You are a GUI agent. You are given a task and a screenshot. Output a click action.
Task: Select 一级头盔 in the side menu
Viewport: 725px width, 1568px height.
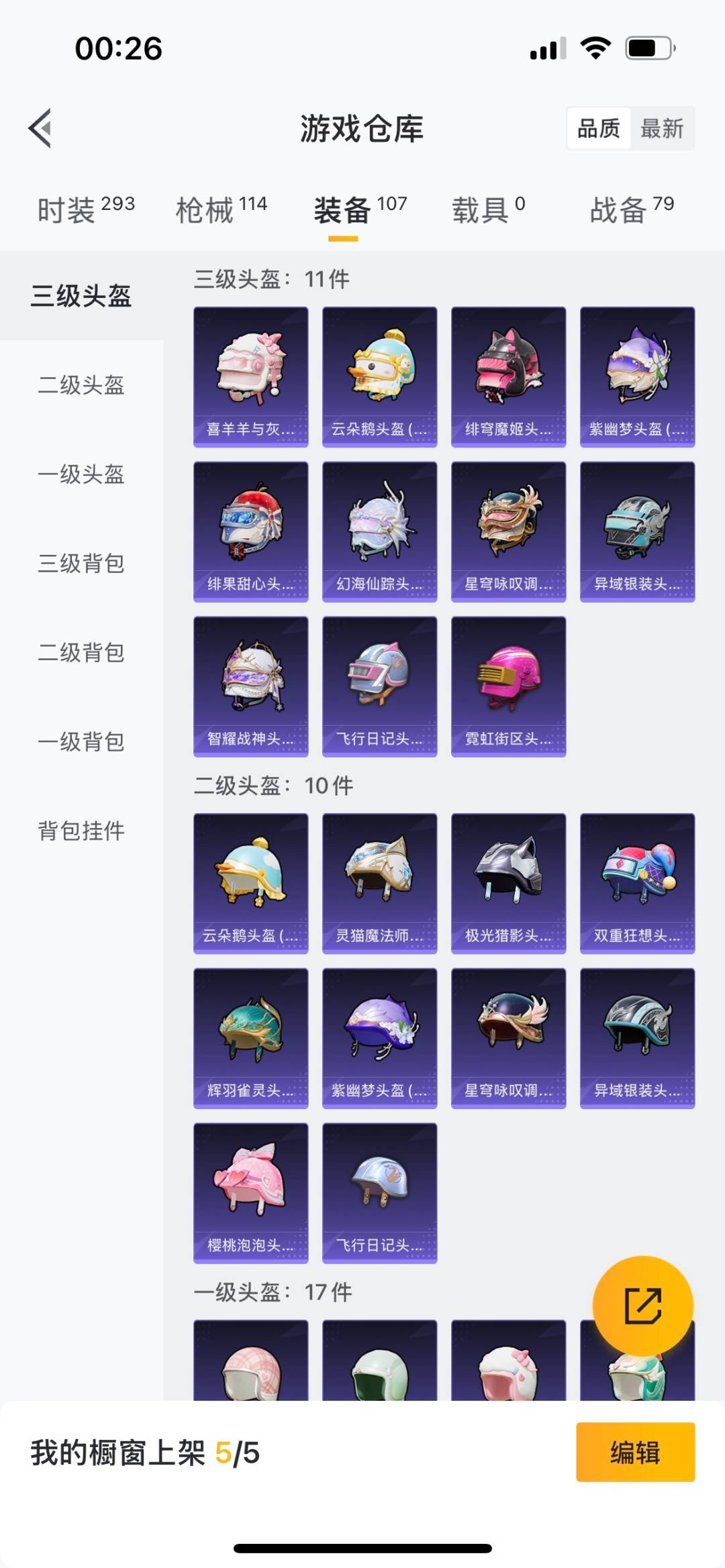click(x=81, y=474)
